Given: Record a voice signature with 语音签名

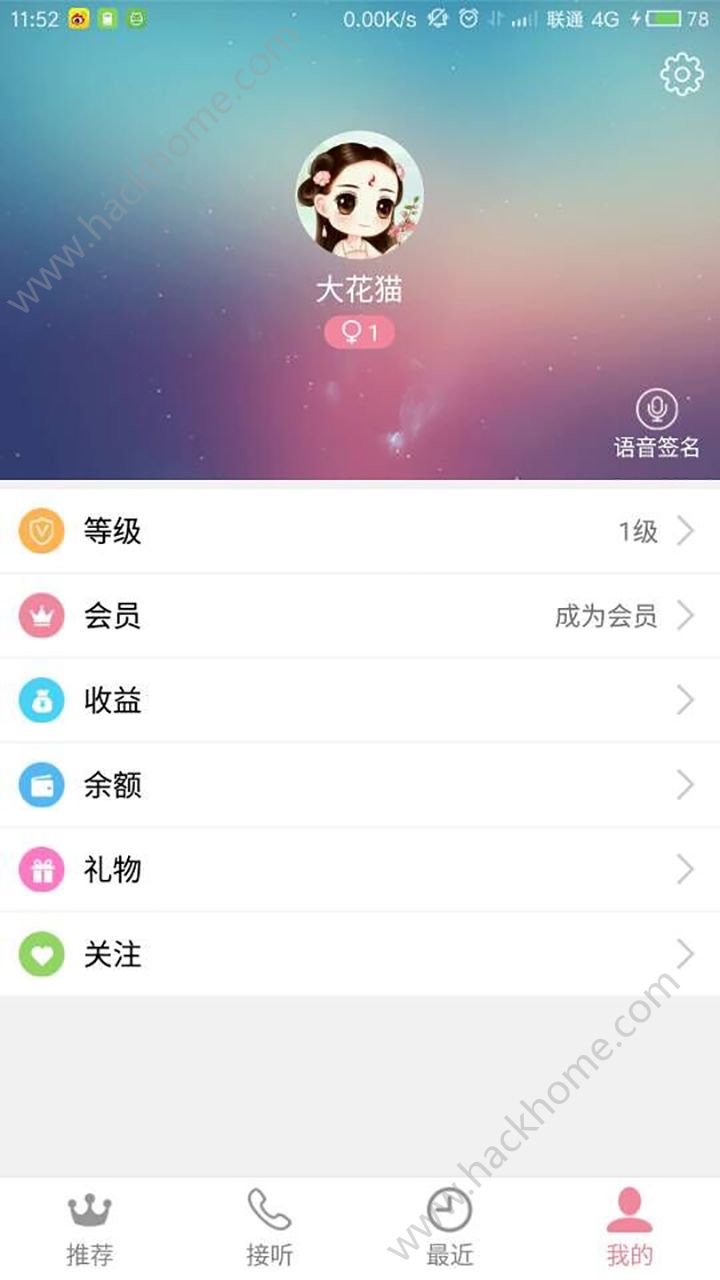Looking at the screenshot, I should 656,424.
